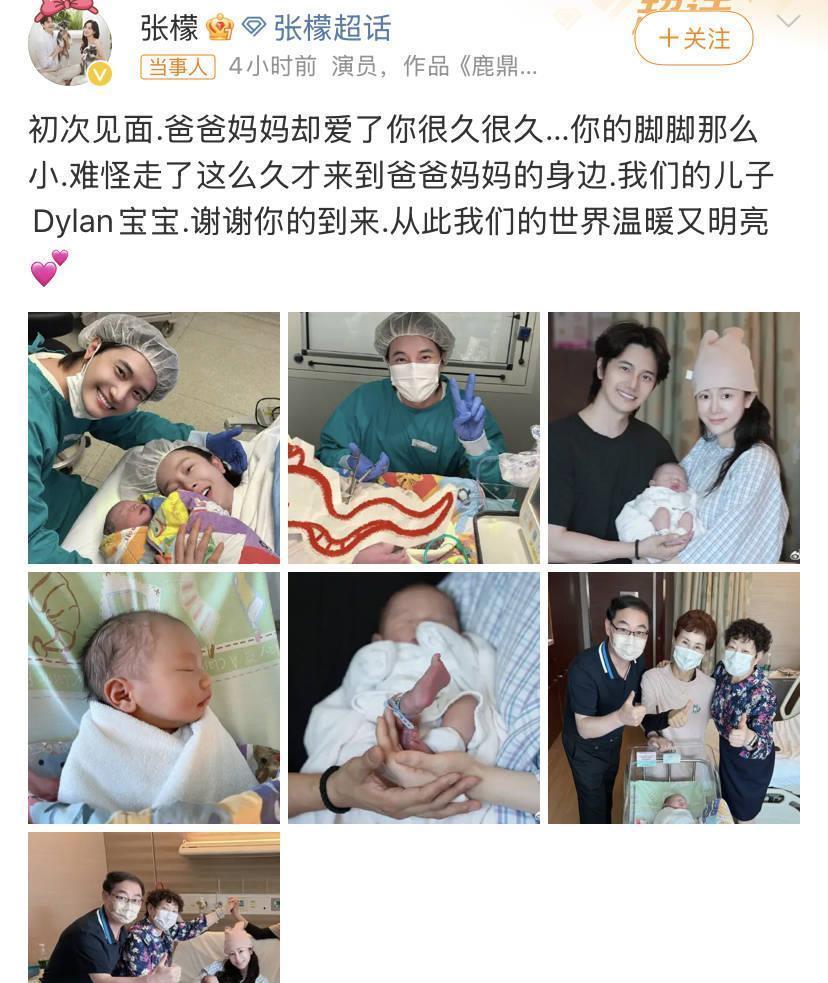Open photo of baby's tiny foot in hands
Viewport: 828px width, 983px height.
coord(414,698)
